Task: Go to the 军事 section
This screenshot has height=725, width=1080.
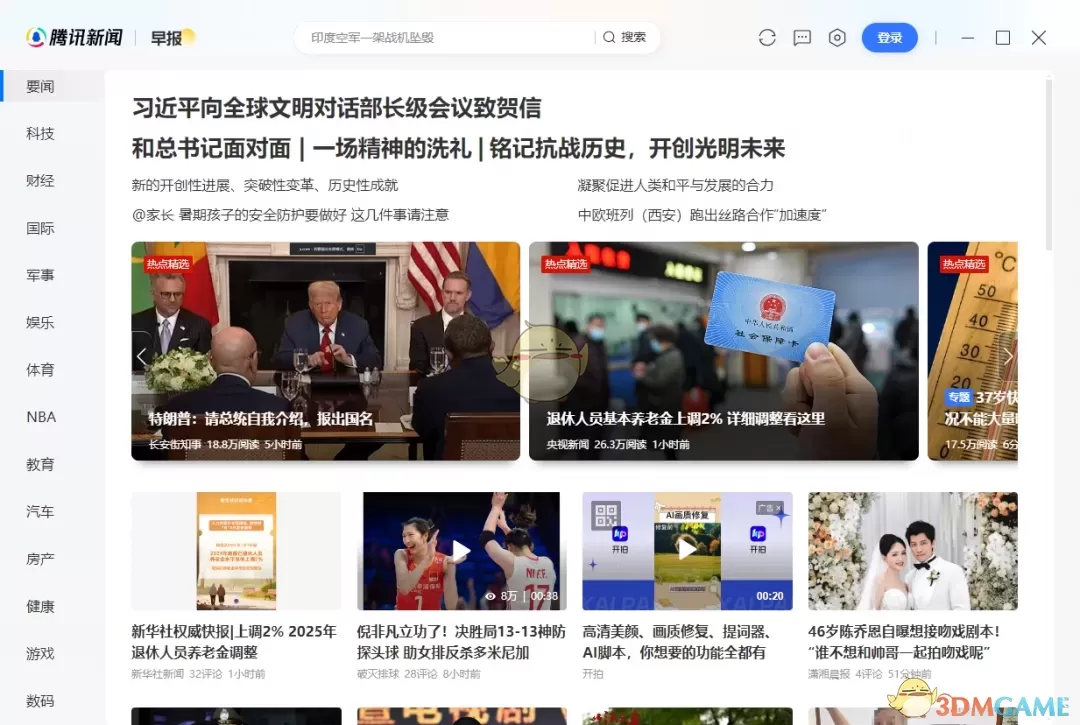Action: pos(41,276)
